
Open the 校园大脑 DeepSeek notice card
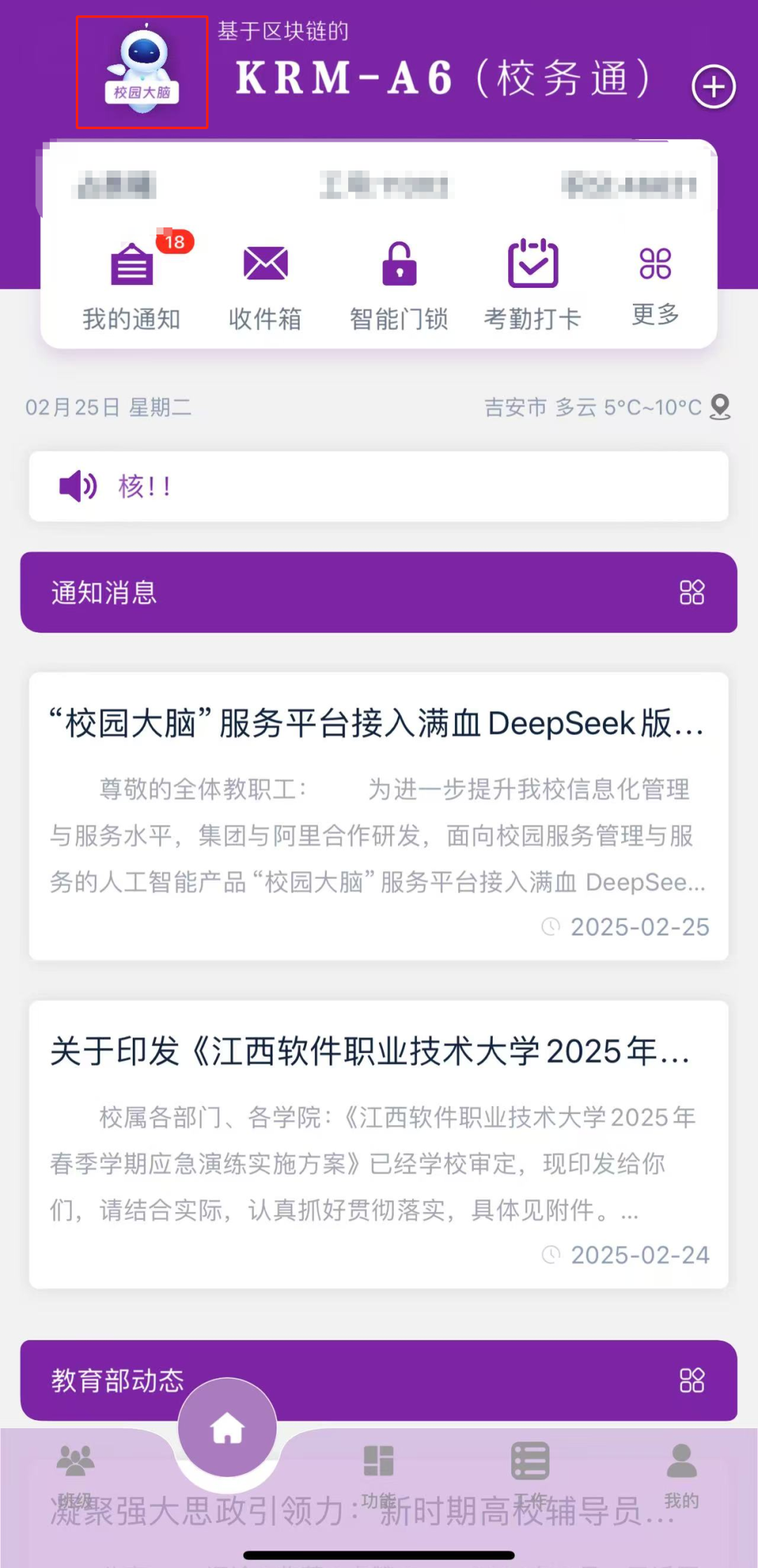click(x=379, y=816)
